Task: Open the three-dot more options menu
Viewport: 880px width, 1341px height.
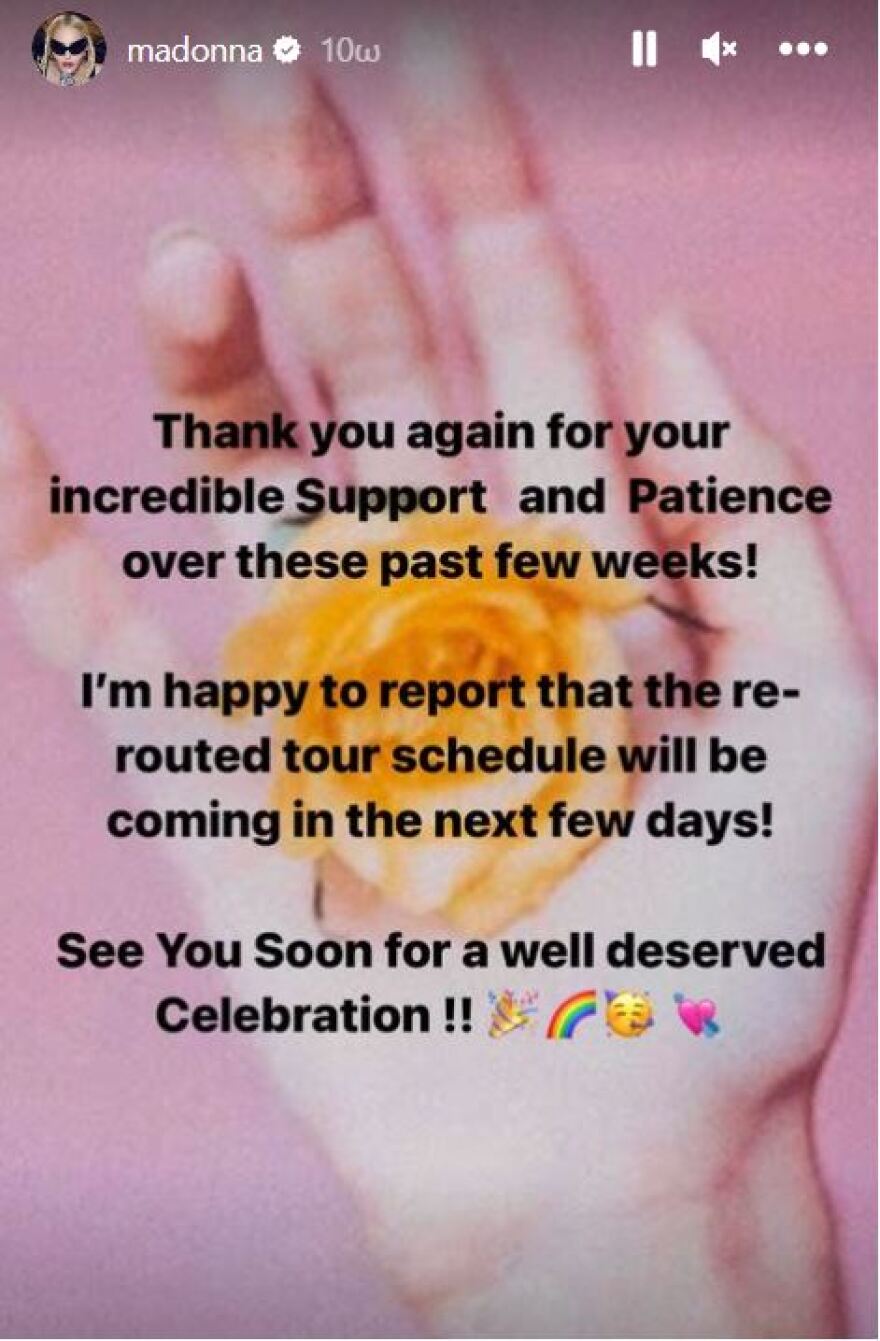Action: (x=803, y=49)
